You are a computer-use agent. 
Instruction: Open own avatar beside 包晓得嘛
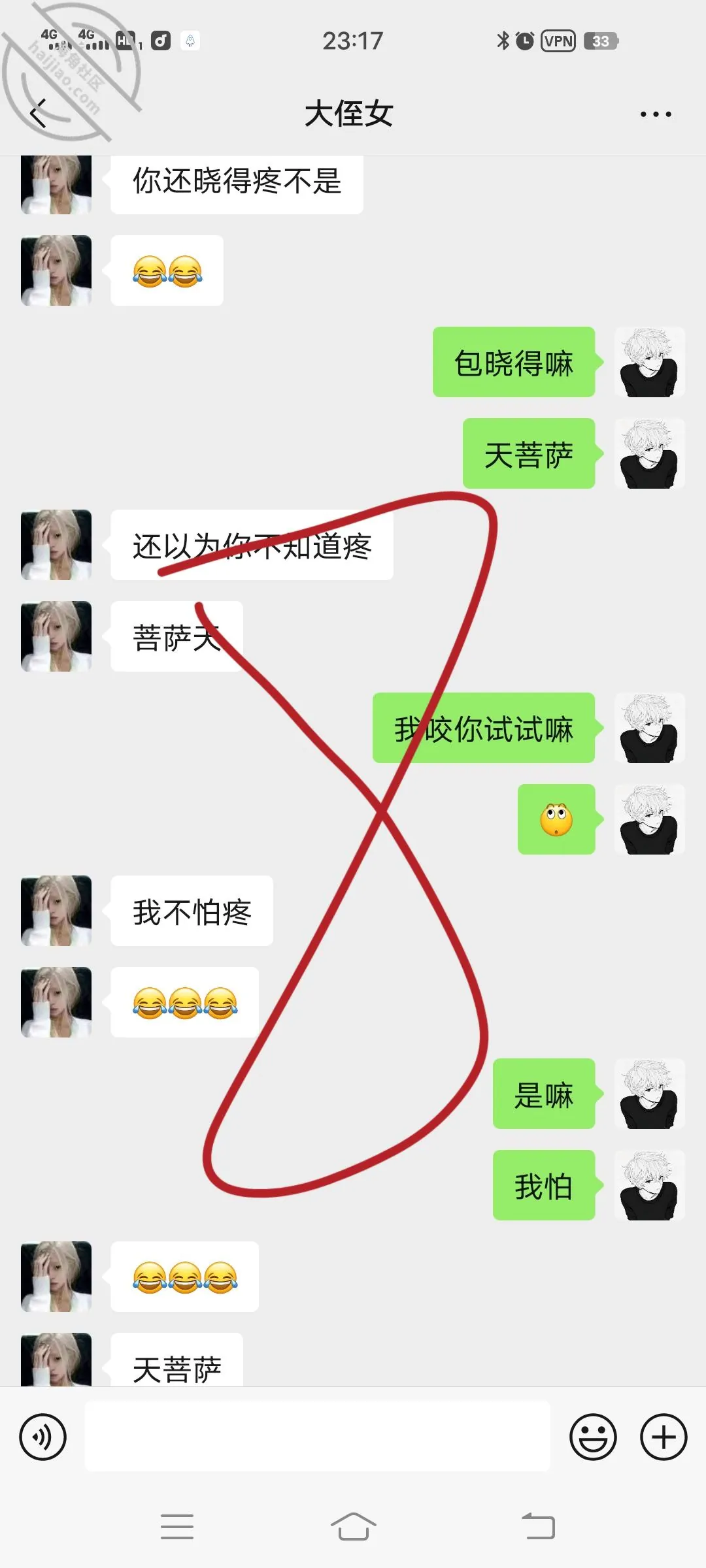click(650, 362)
